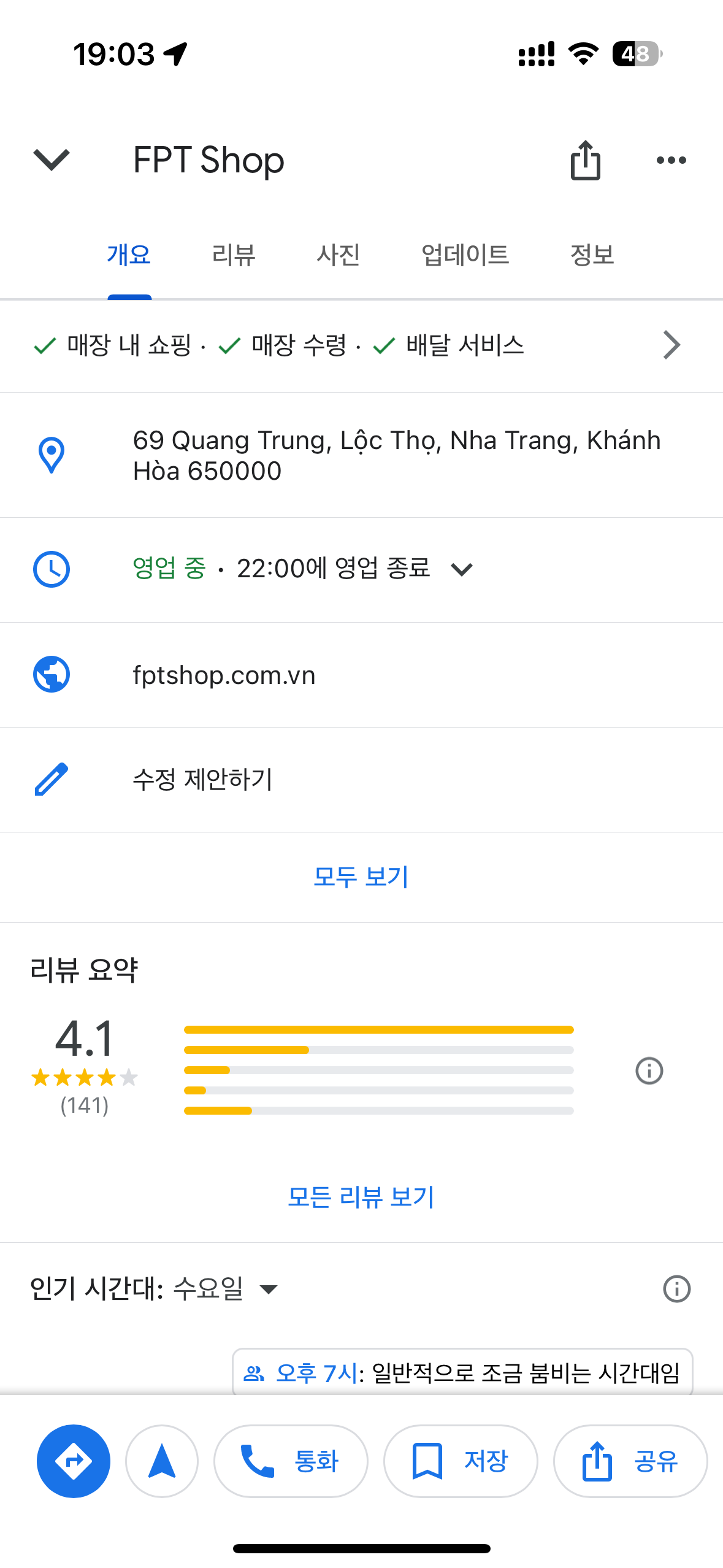Tap the info icon beside review summary
This screenshot has height=1568, width=723.
[x=649, y=1070]
